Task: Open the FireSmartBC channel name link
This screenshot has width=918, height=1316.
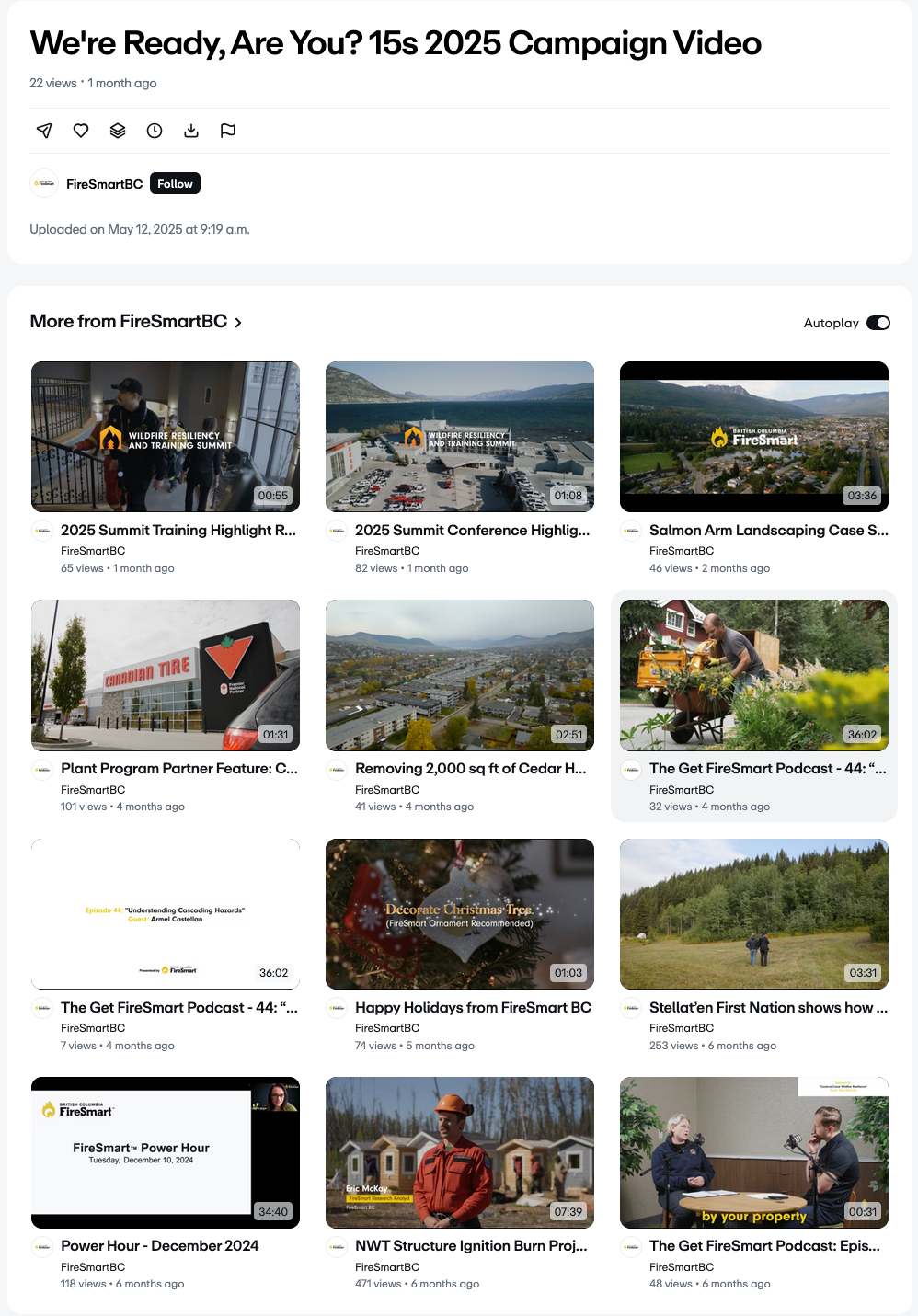Action: (x=104, y=184)
